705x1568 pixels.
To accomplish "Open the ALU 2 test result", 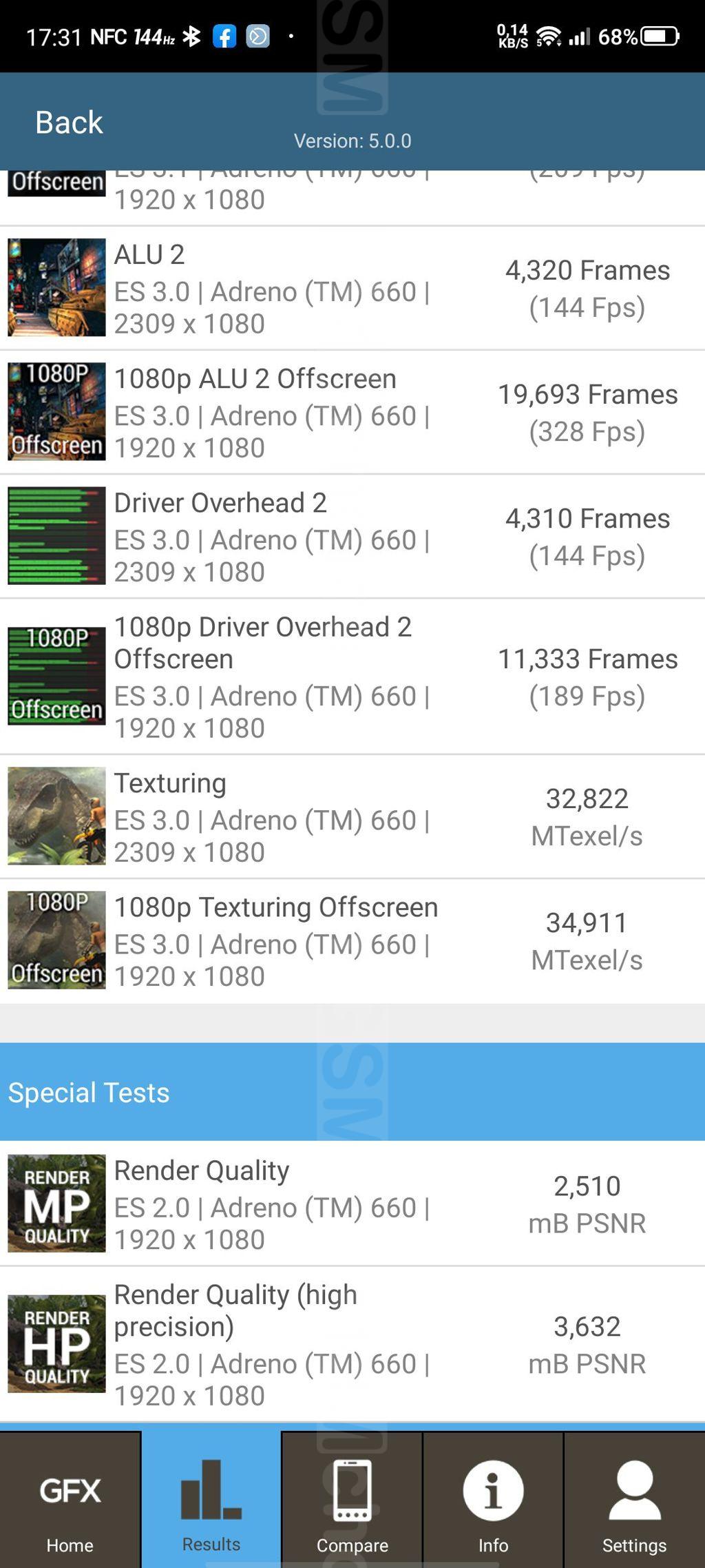I will point(352,289).
